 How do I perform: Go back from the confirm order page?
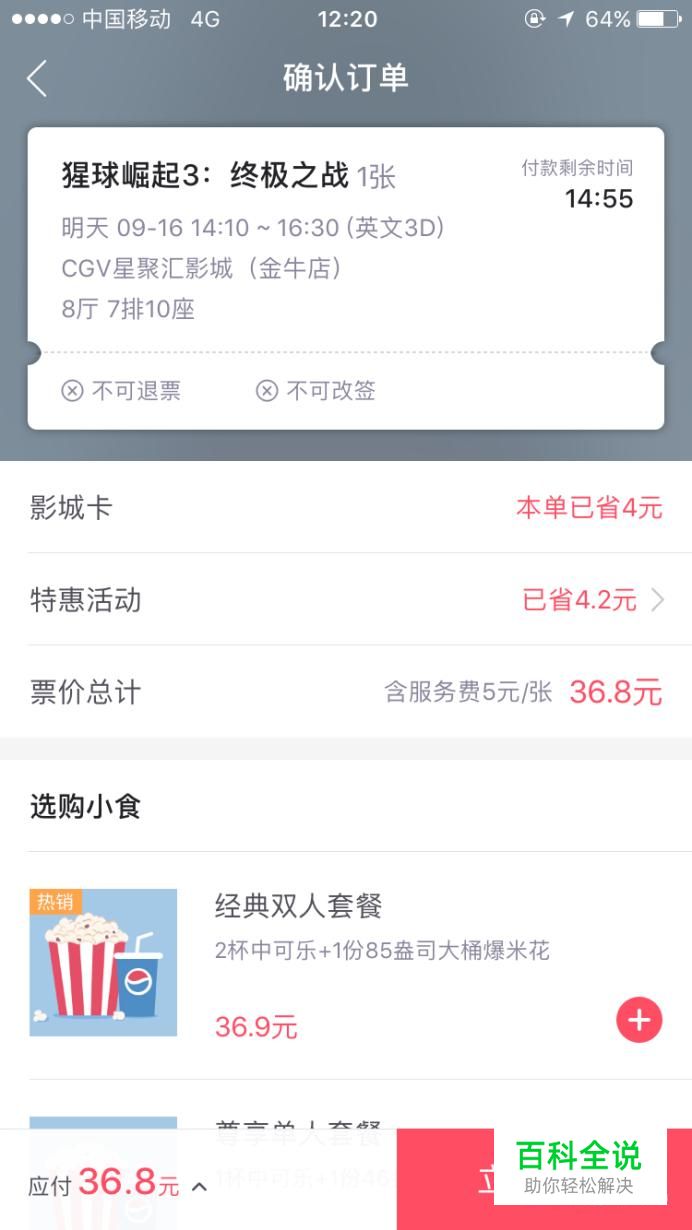(x=37, y=78)
